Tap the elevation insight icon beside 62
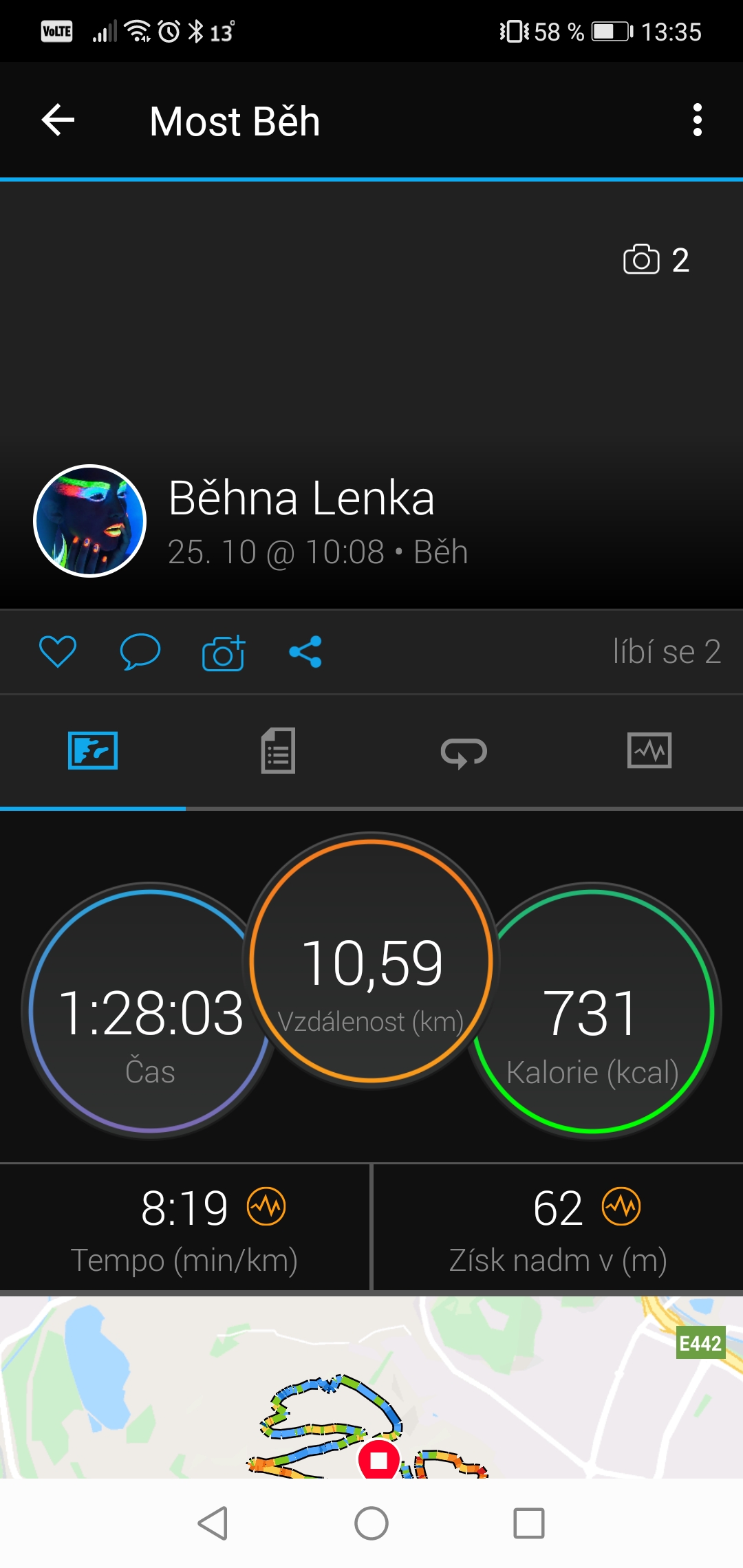 (x=621, y=1206)
